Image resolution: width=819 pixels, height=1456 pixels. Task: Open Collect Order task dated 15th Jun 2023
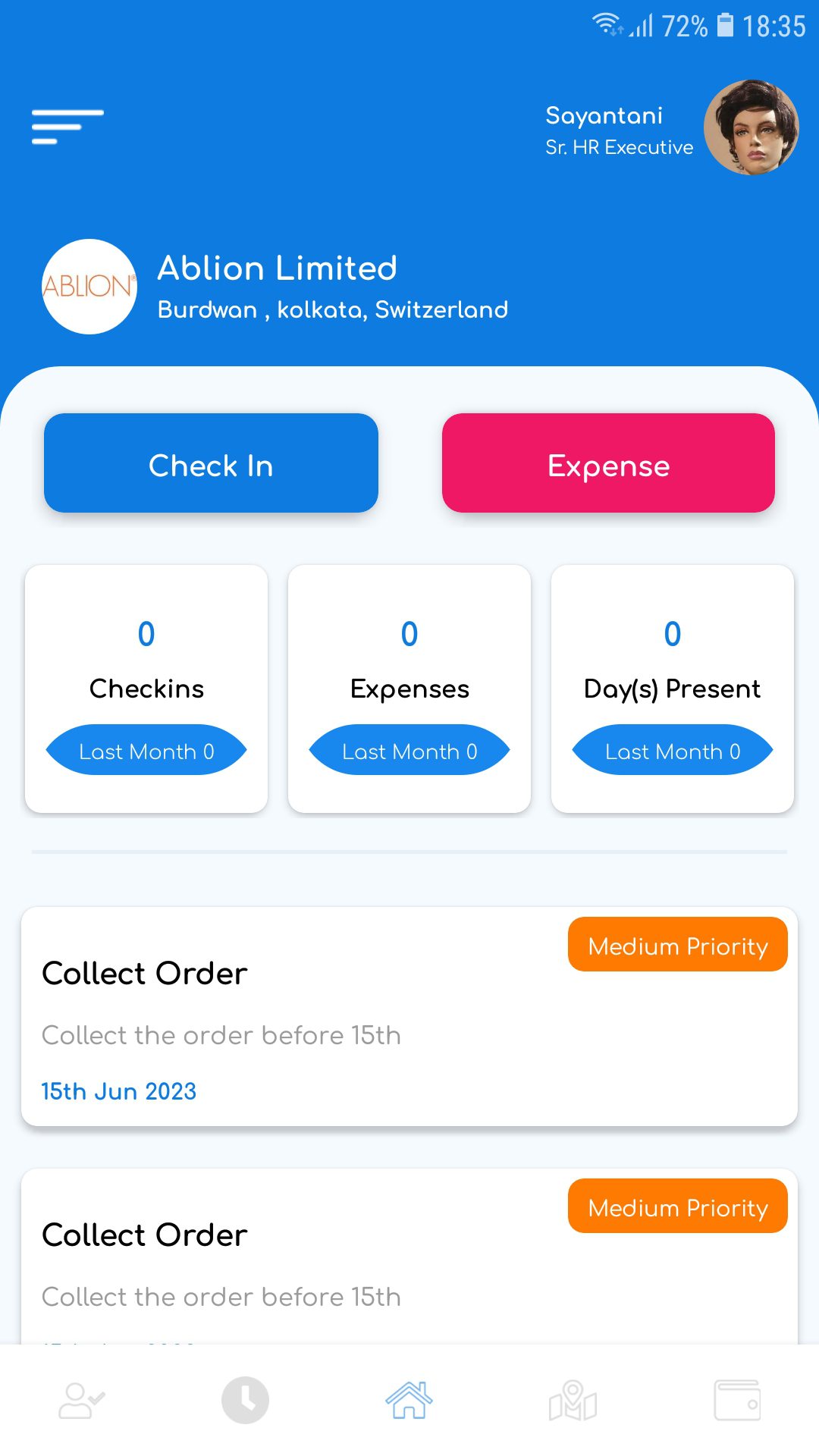tap(409, 1016)
